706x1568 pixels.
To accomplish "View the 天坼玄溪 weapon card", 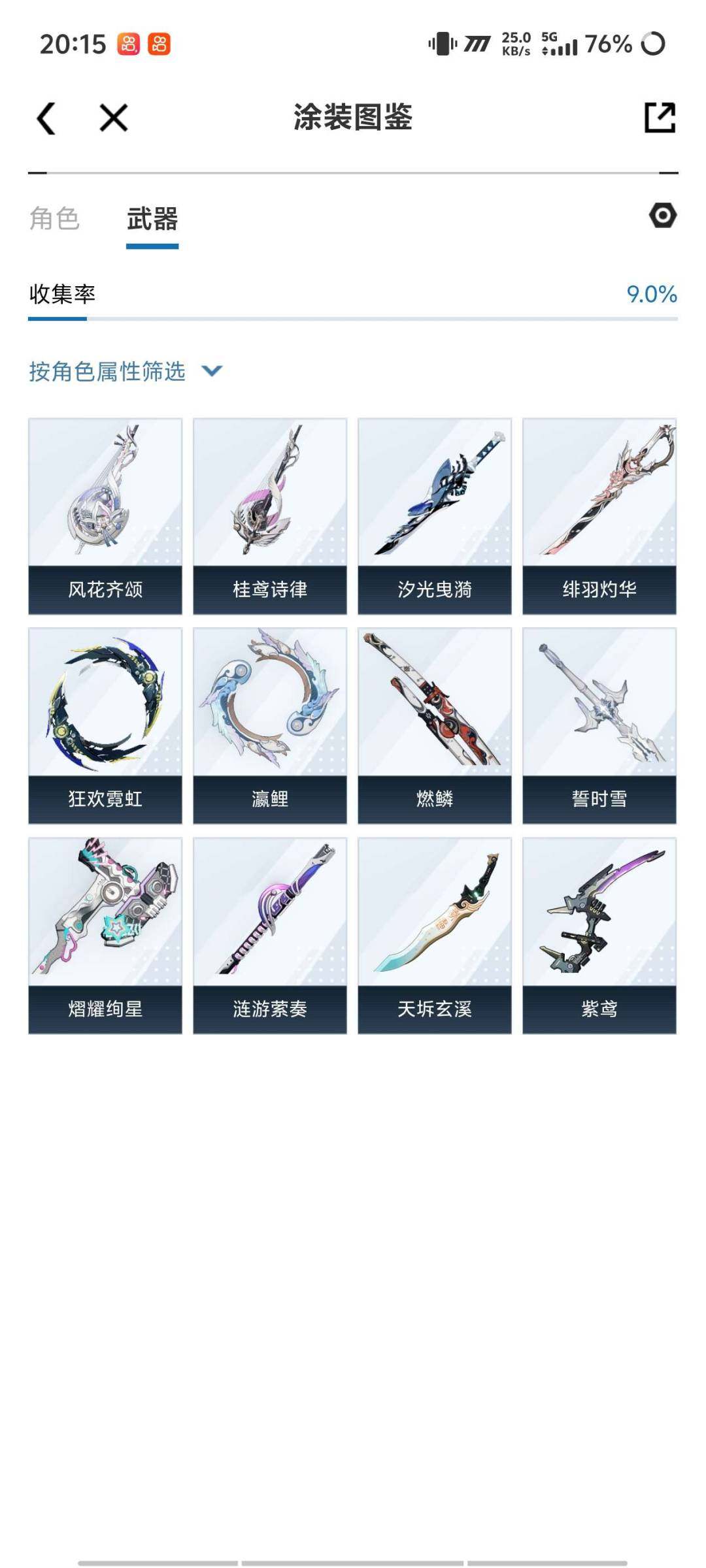I will (x=435, y=936).
